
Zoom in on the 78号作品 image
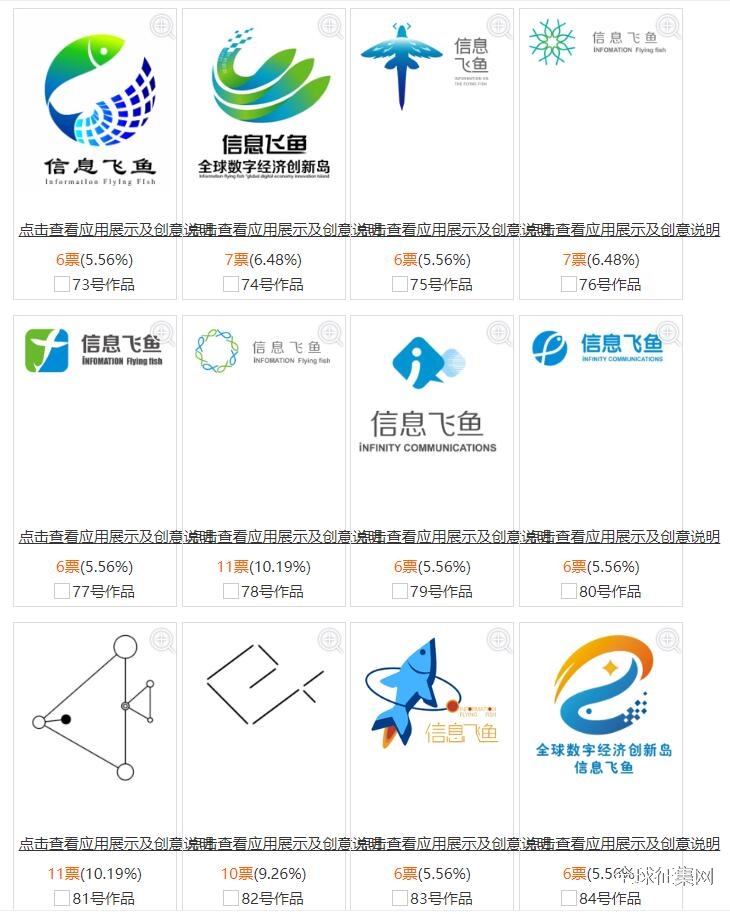pos(331,332)
